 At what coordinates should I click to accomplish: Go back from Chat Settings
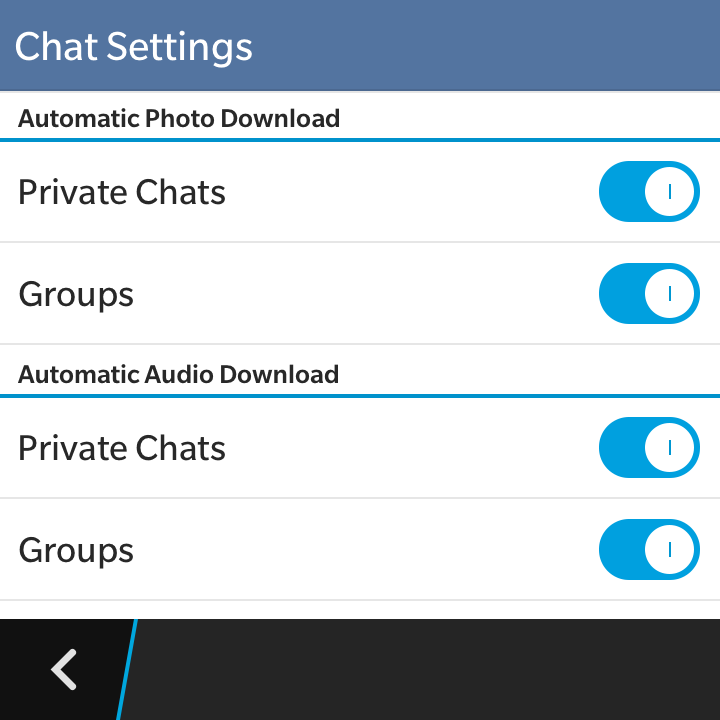coord(64,669)
